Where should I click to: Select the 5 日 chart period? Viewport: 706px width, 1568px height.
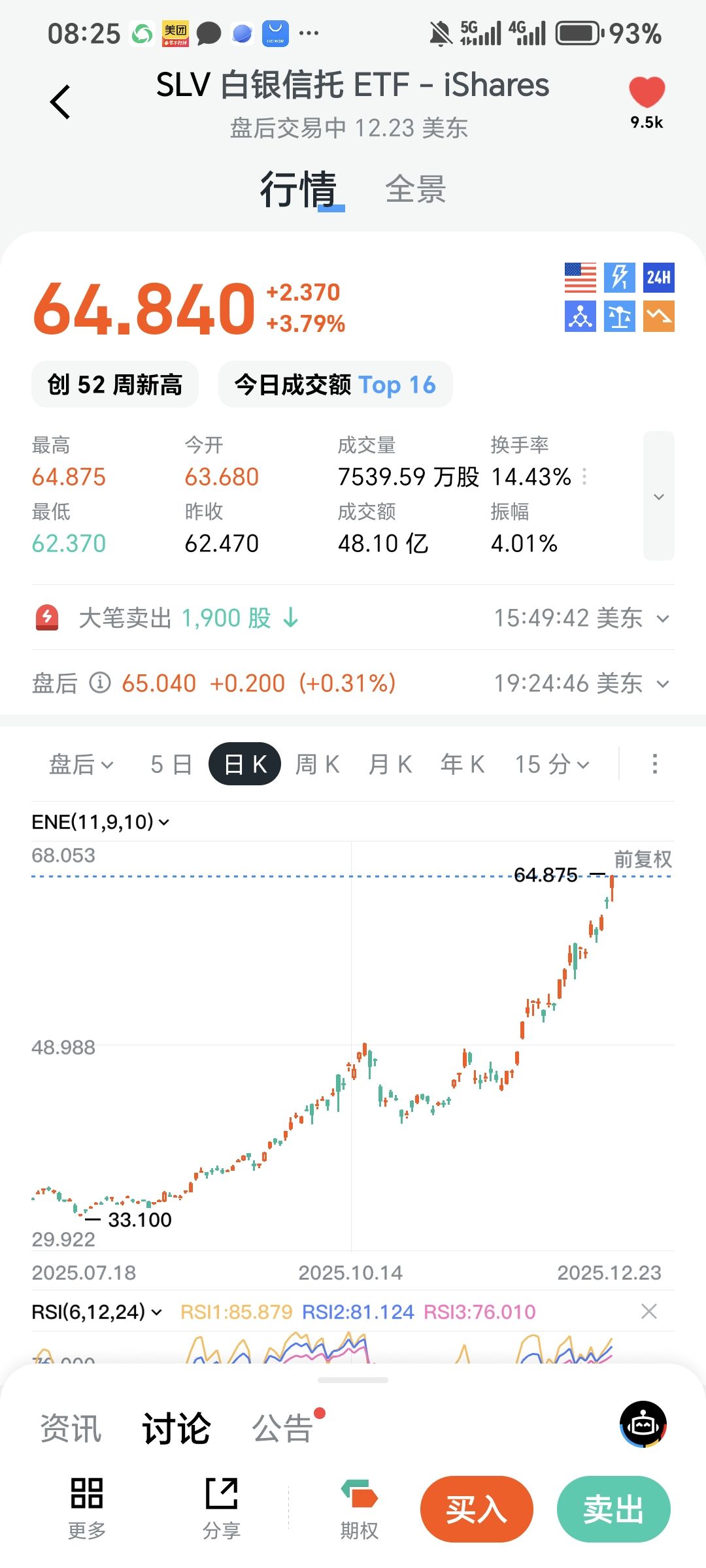(x=171, y=764)
